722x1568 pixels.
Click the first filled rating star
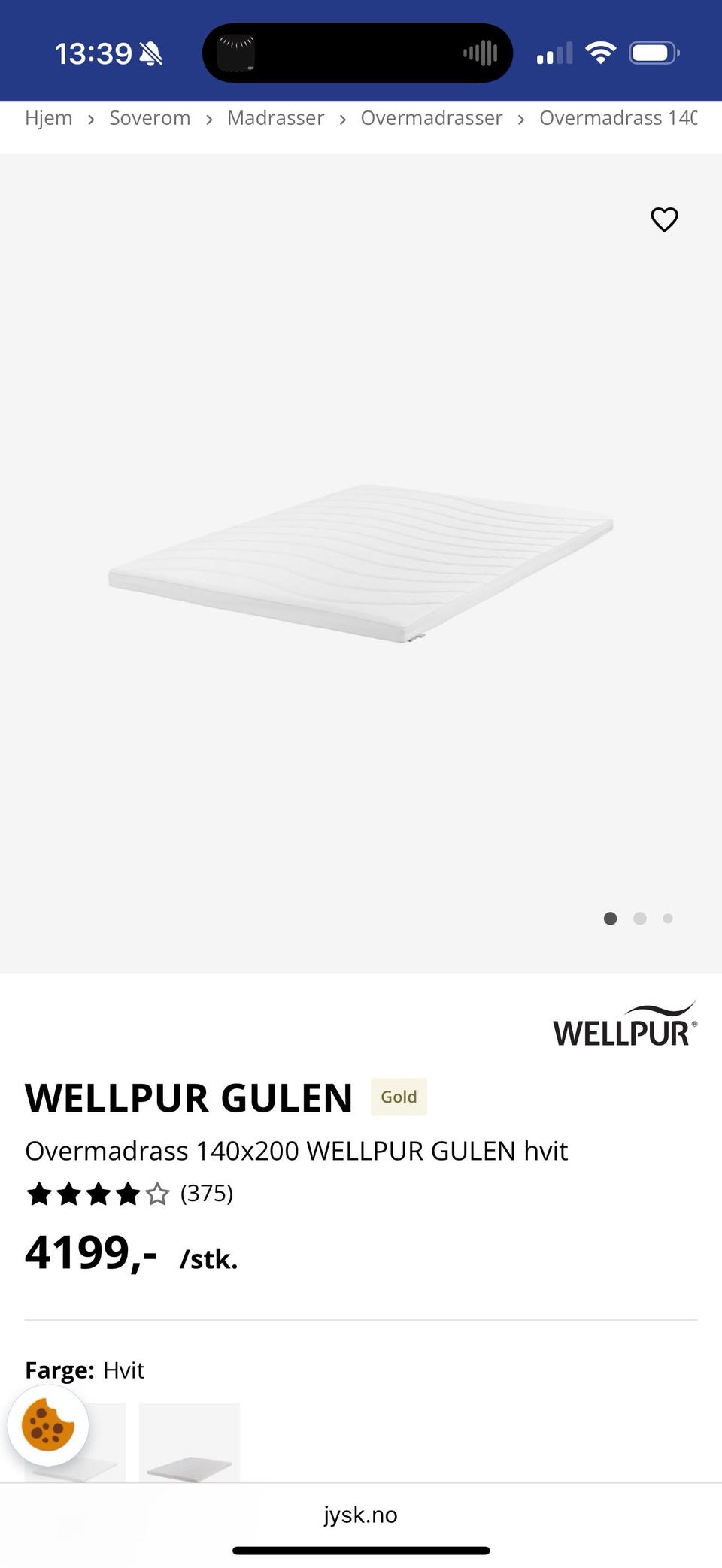click(39, 1194)
